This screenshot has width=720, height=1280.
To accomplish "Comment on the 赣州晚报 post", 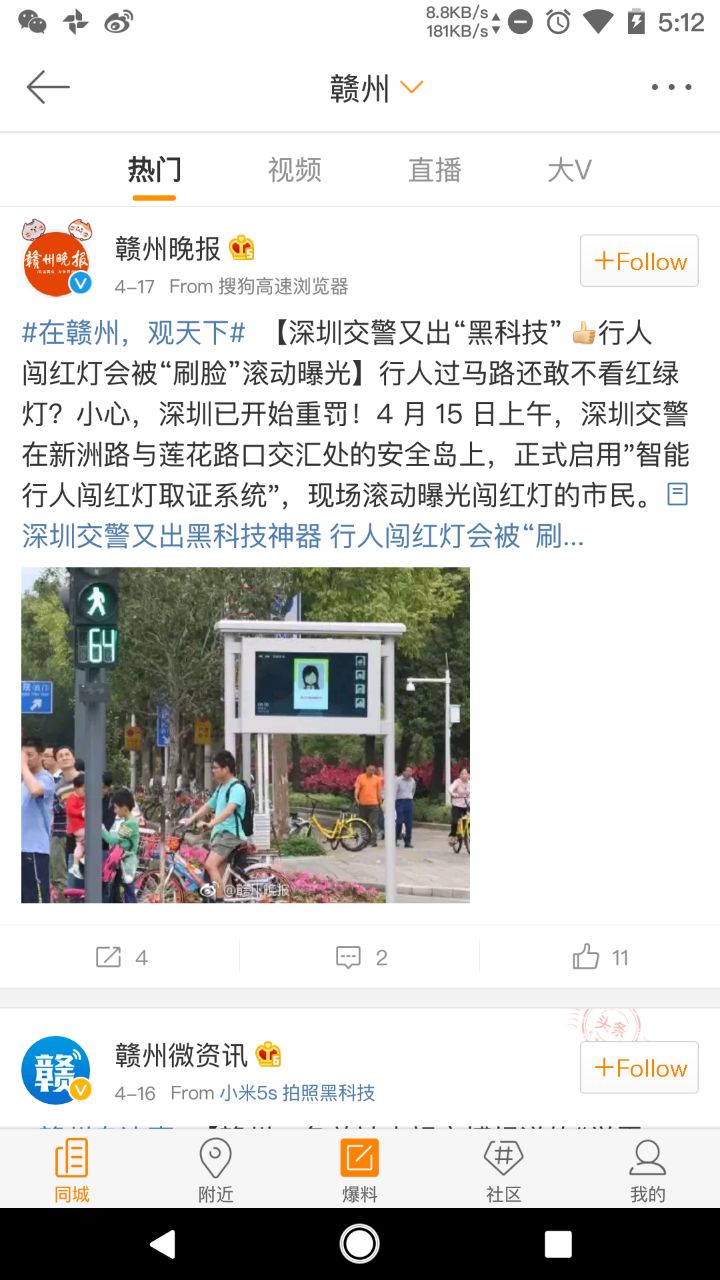I will 360,958.
